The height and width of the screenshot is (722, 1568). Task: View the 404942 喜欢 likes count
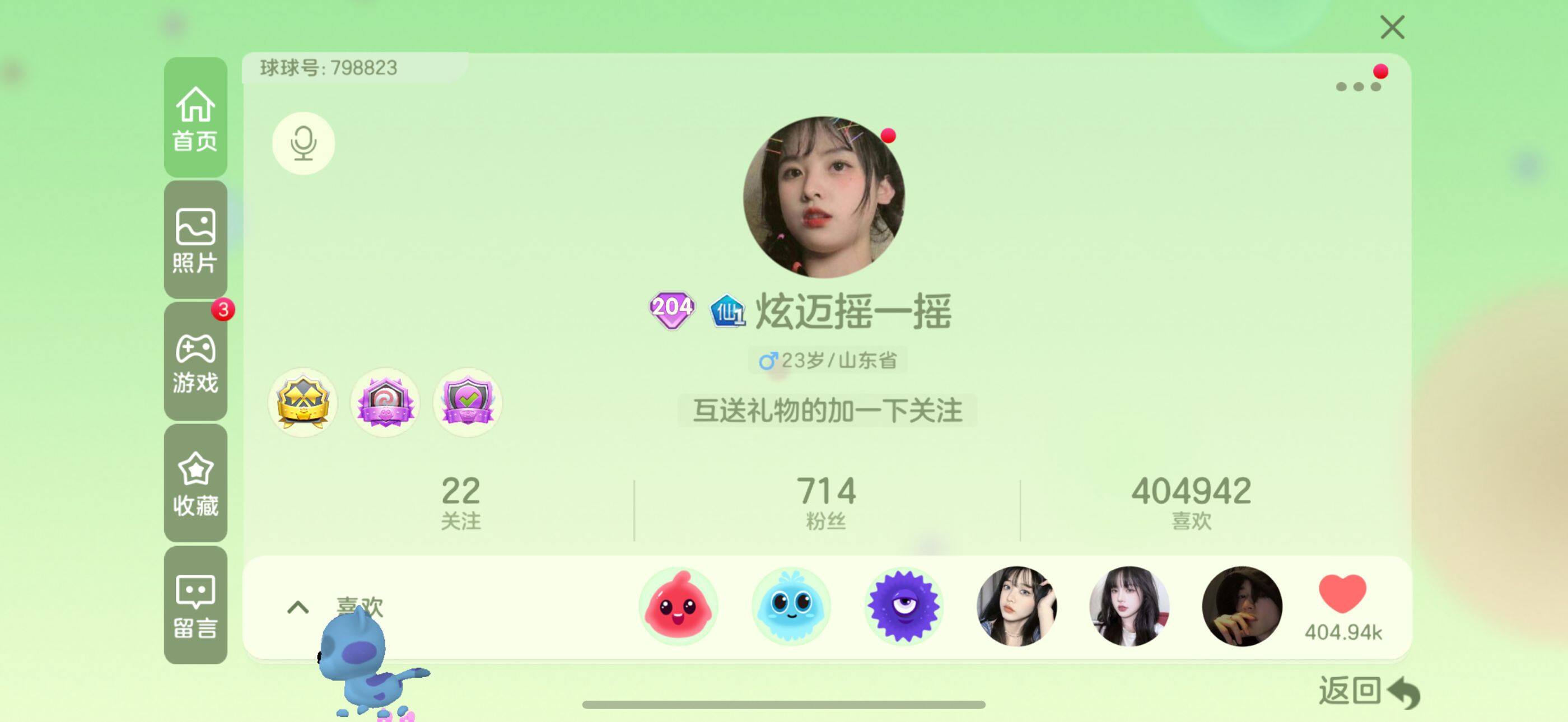[1191, 503]
